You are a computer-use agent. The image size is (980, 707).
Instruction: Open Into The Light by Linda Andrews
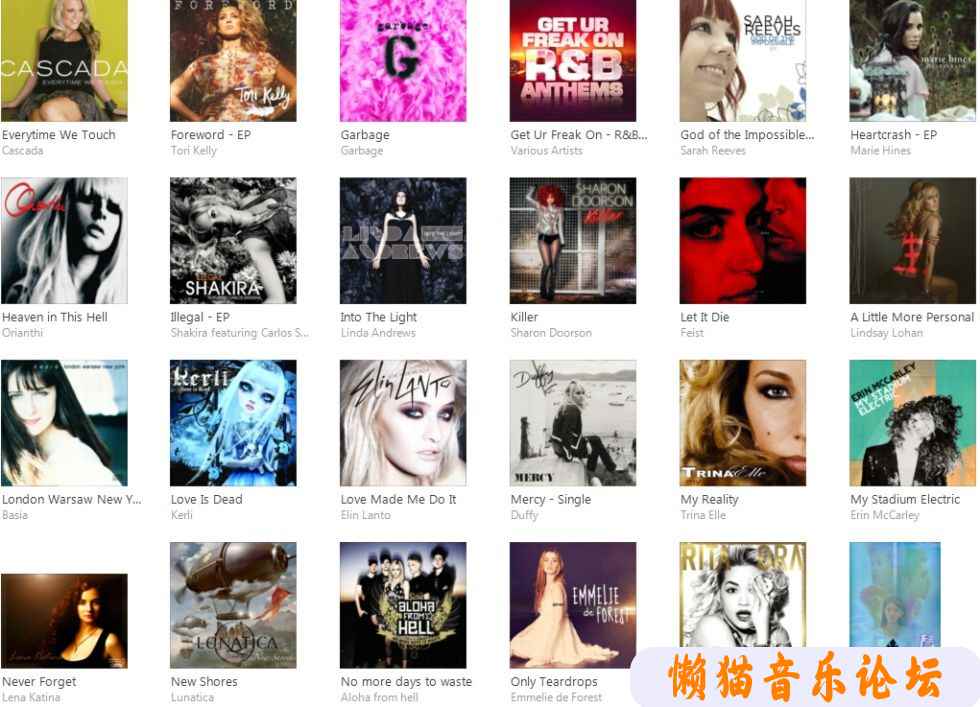pos(403,241)
